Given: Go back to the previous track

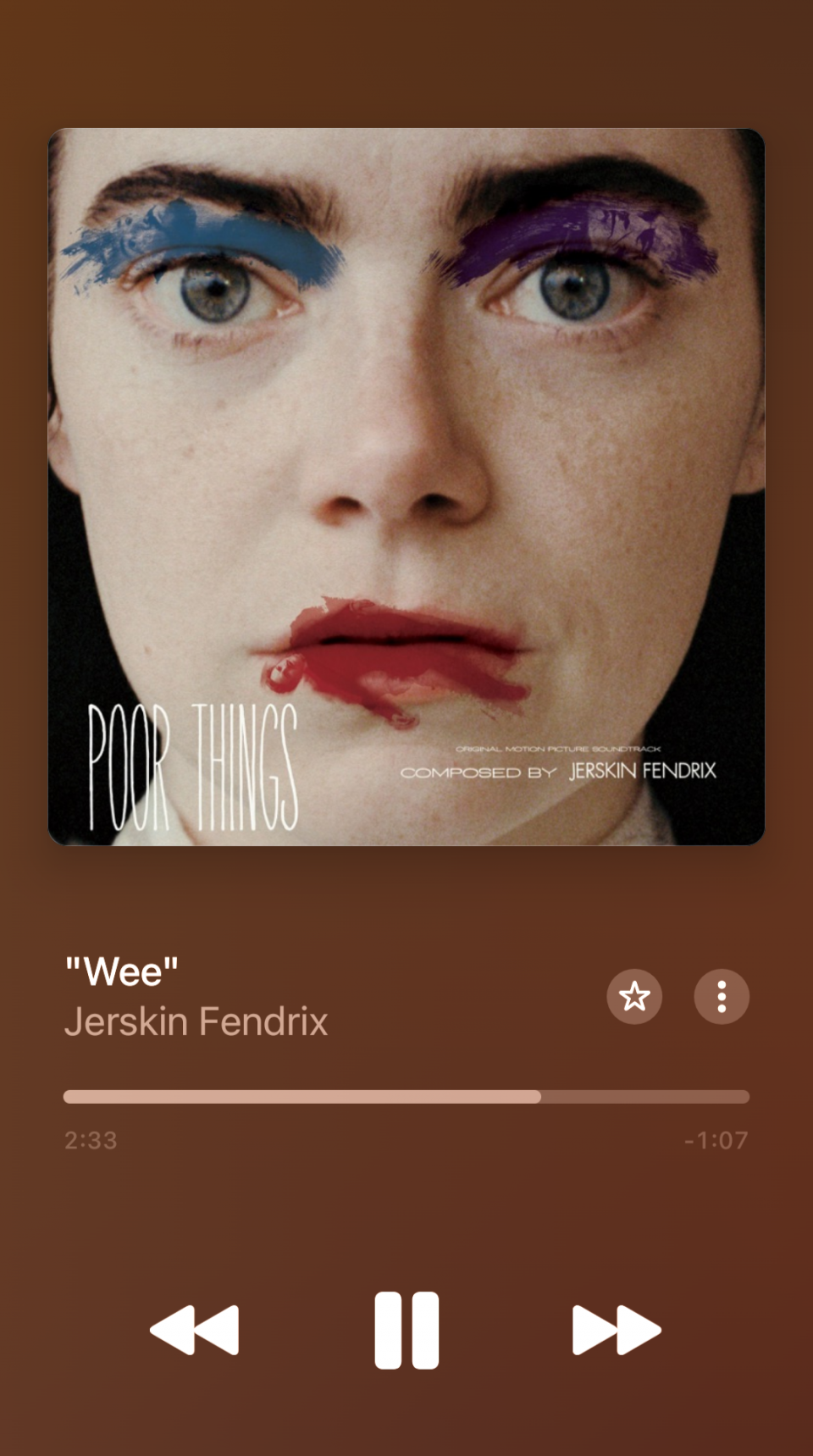Looking at the screenshot, I should [x=195, y=1330].
